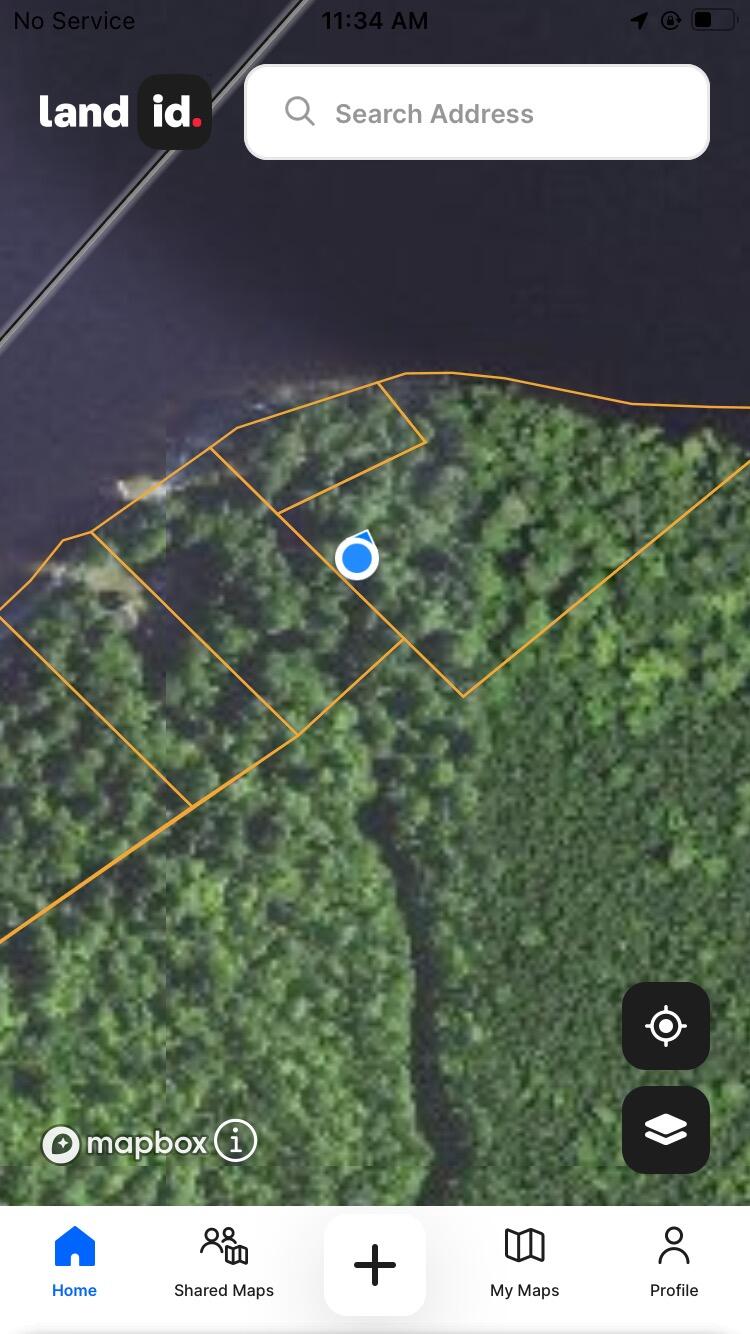Viewport: 750px width, 1334px height.
Task: Tap the search magnifier icon
Action: (x=299, y=112)
